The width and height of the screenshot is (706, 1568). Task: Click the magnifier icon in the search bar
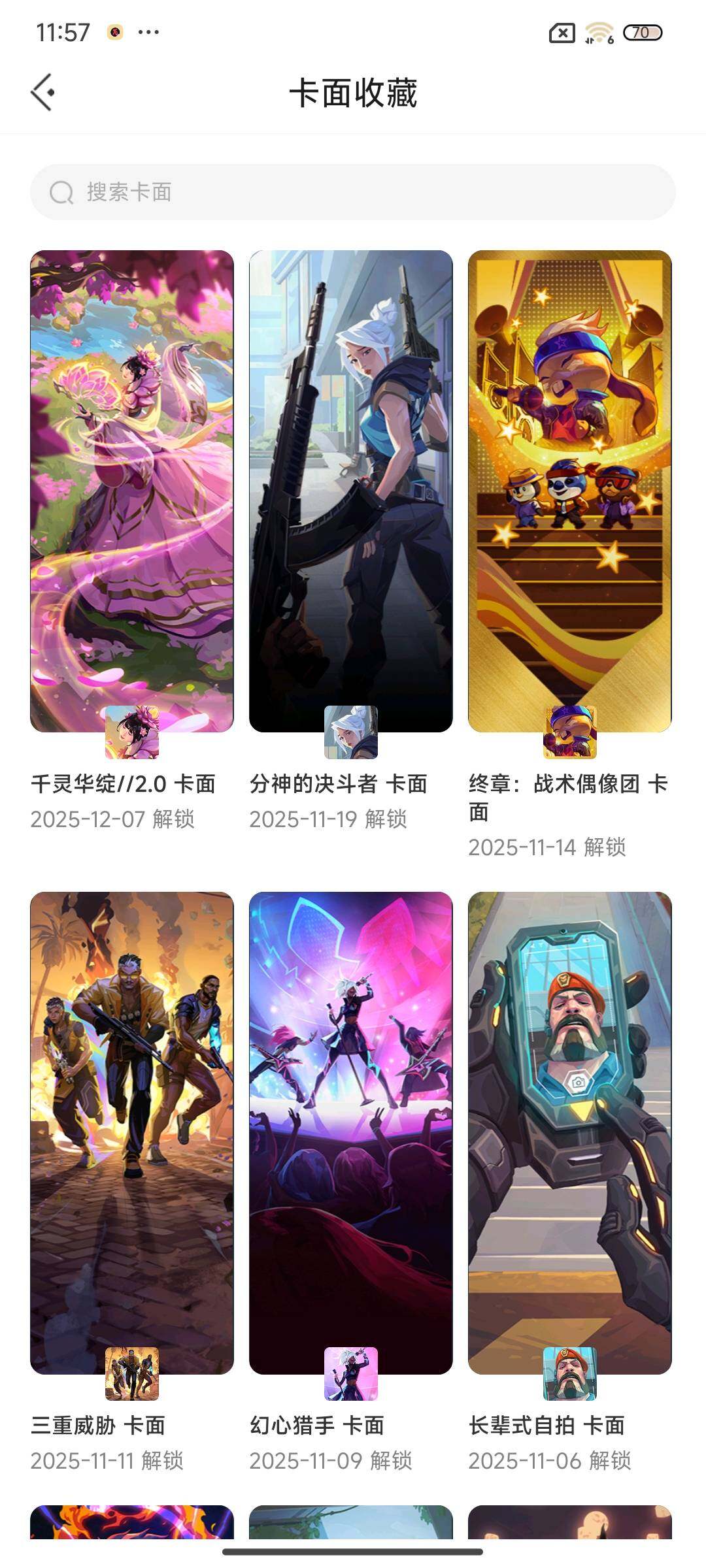[x=62, y=191]
